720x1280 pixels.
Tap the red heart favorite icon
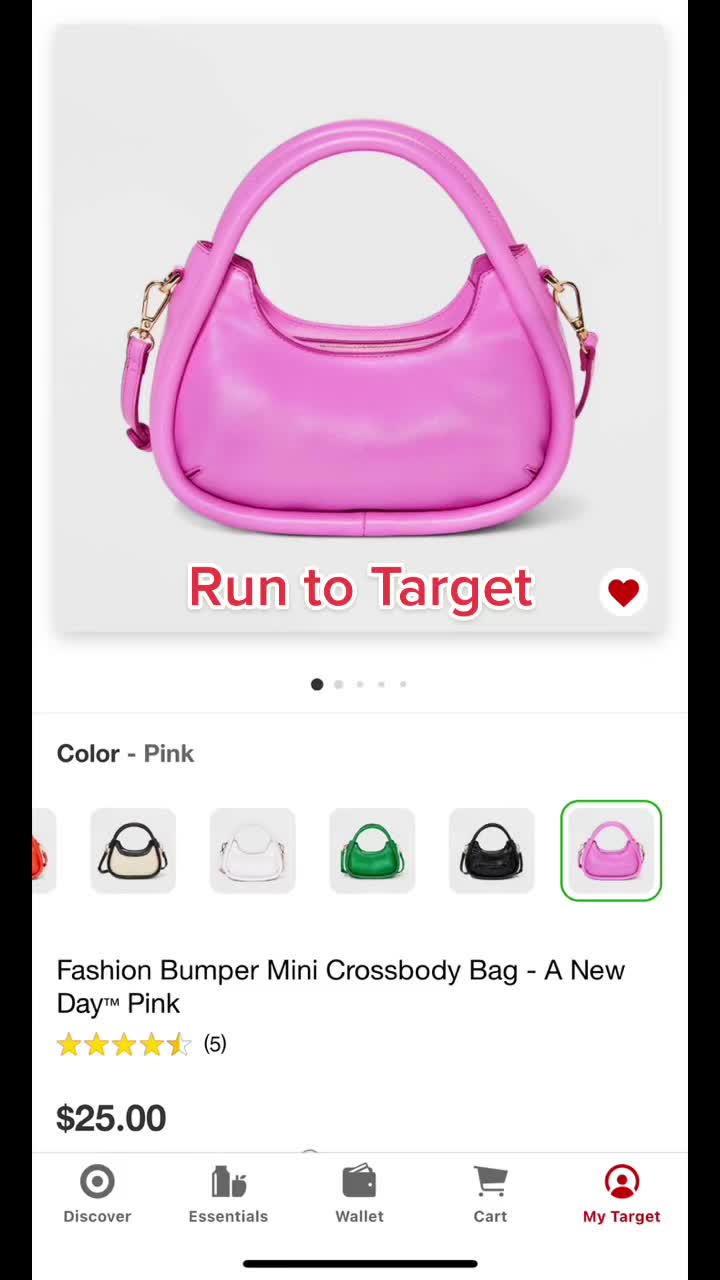[623, 593]
